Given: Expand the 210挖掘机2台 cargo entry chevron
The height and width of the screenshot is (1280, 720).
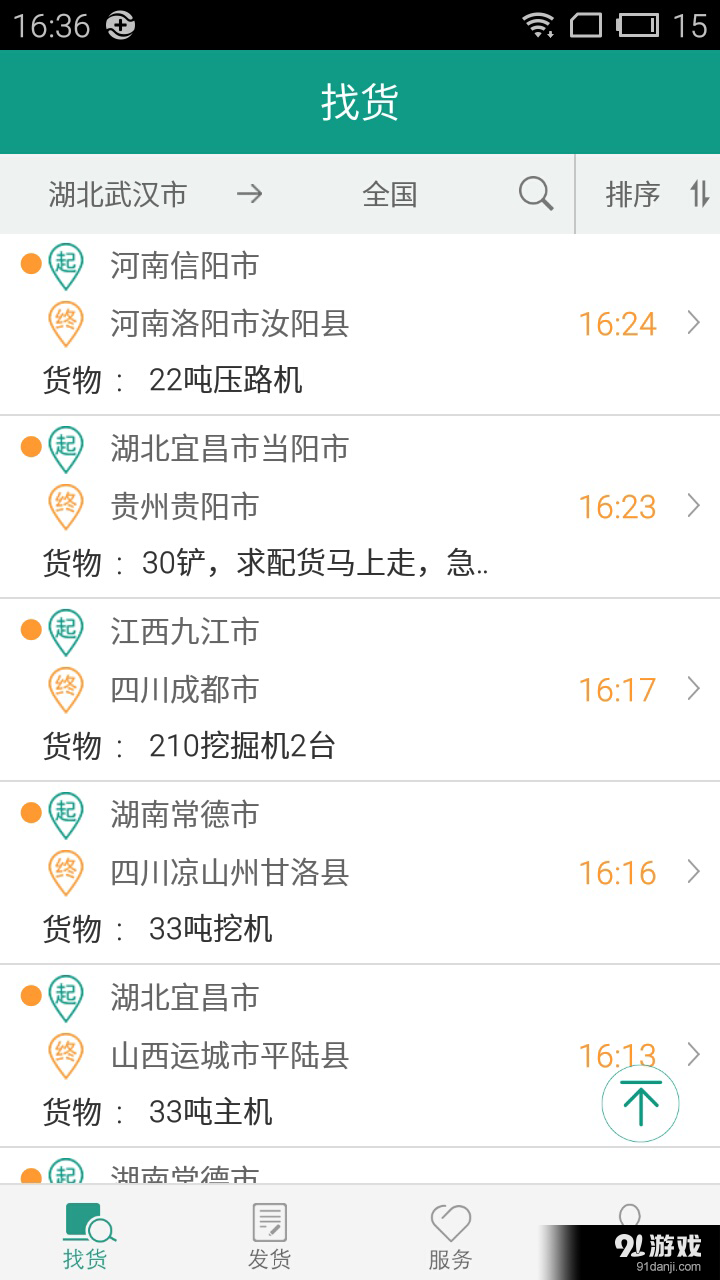Looking at the screenshot, I should [694, 689].
